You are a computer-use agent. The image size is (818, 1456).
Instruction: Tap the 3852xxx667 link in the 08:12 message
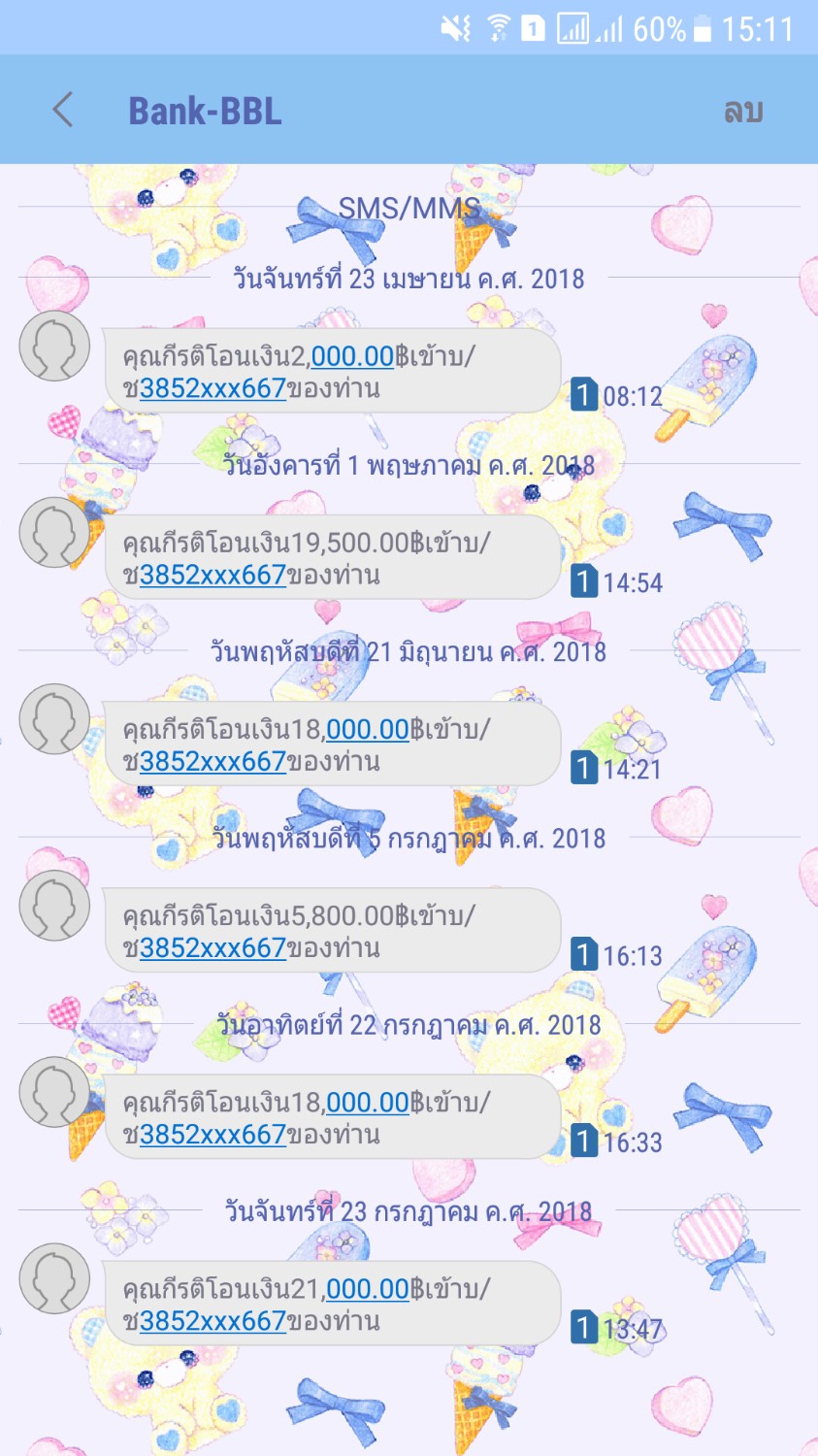213,388
